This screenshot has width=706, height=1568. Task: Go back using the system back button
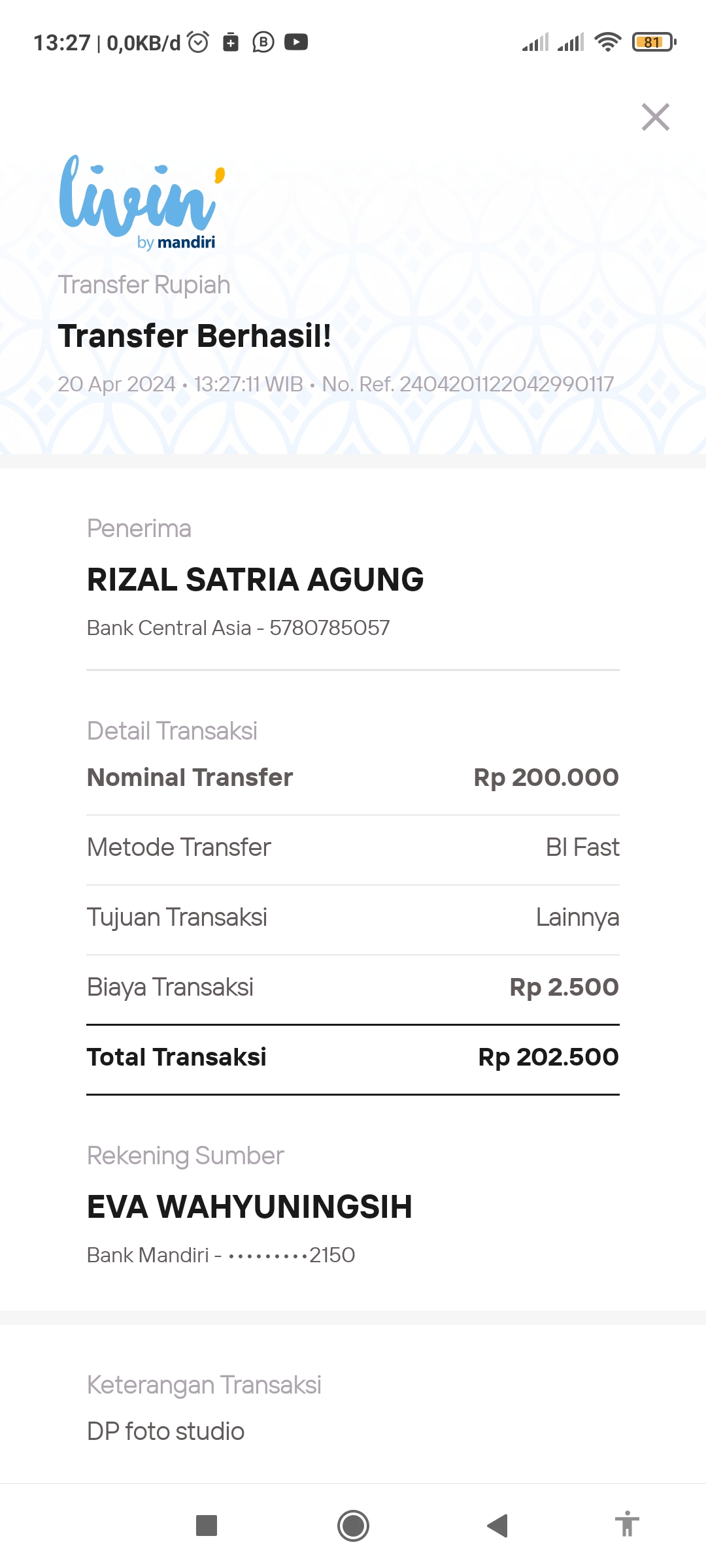pyautogui.click(x=497, y=1526)
